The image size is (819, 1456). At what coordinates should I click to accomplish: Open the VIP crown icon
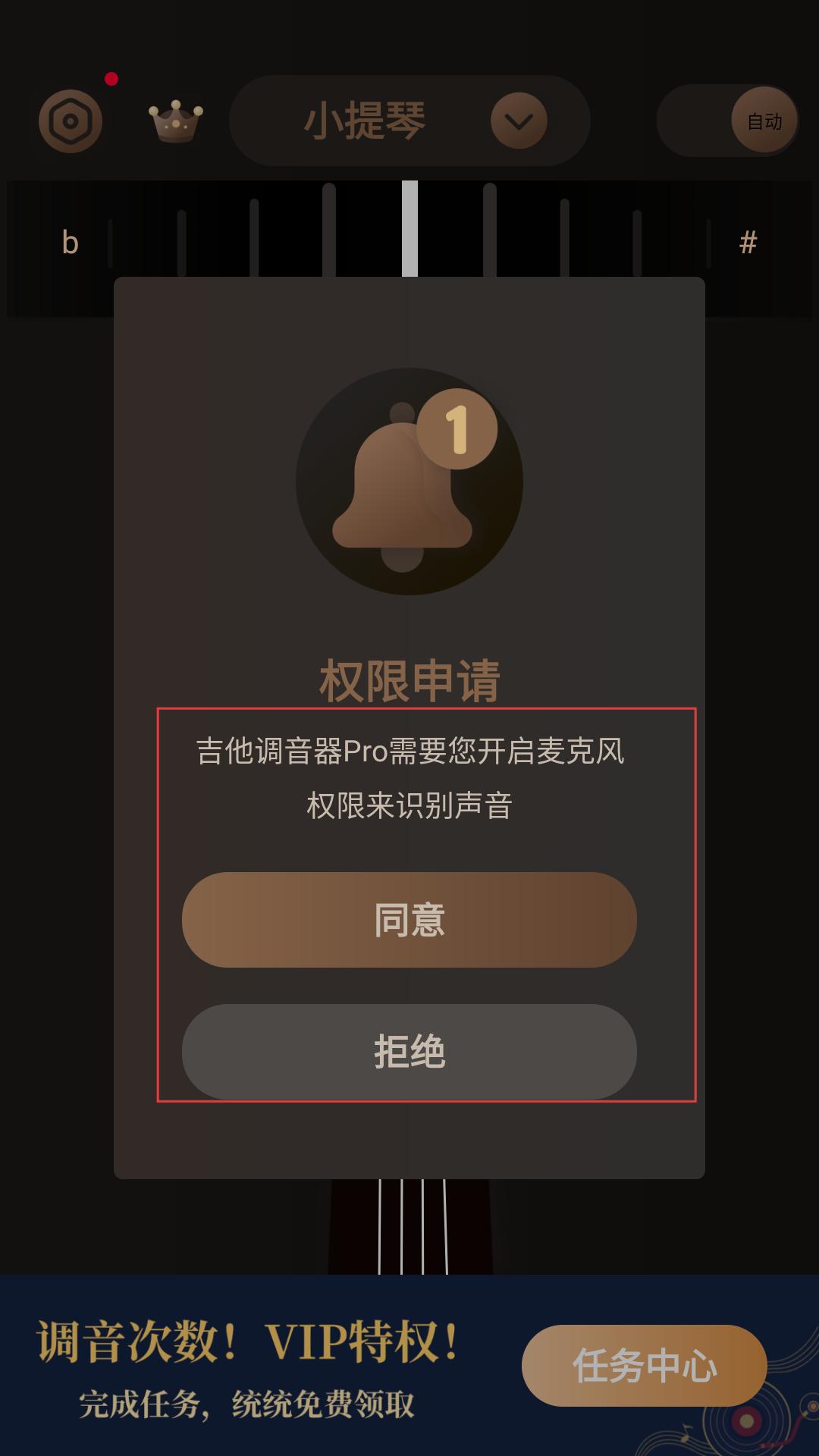coord(176,121)
